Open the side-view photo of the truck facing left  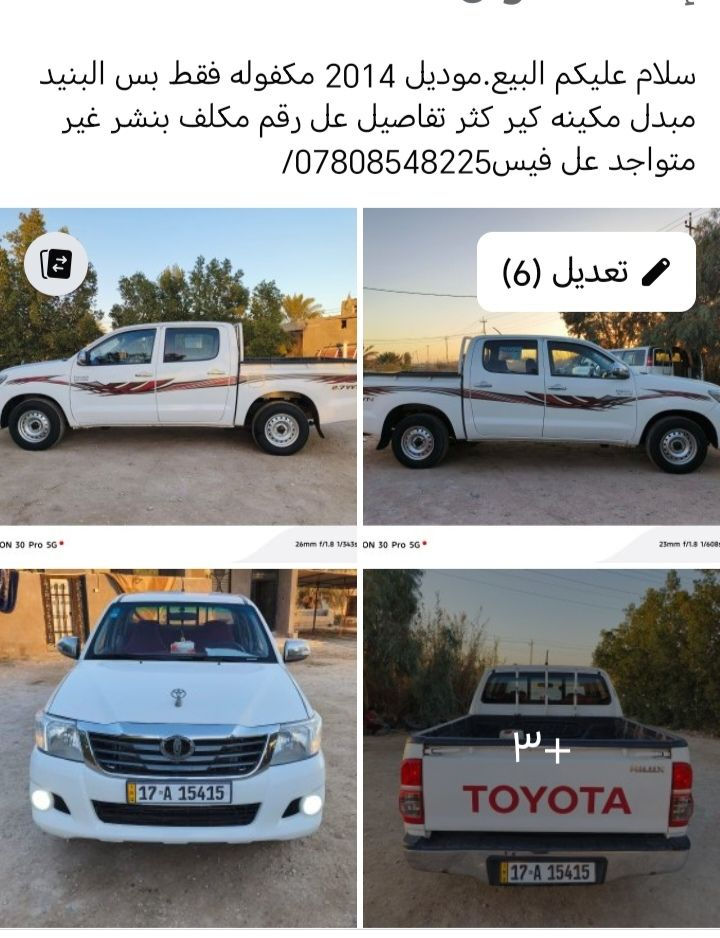pos(178,400)
